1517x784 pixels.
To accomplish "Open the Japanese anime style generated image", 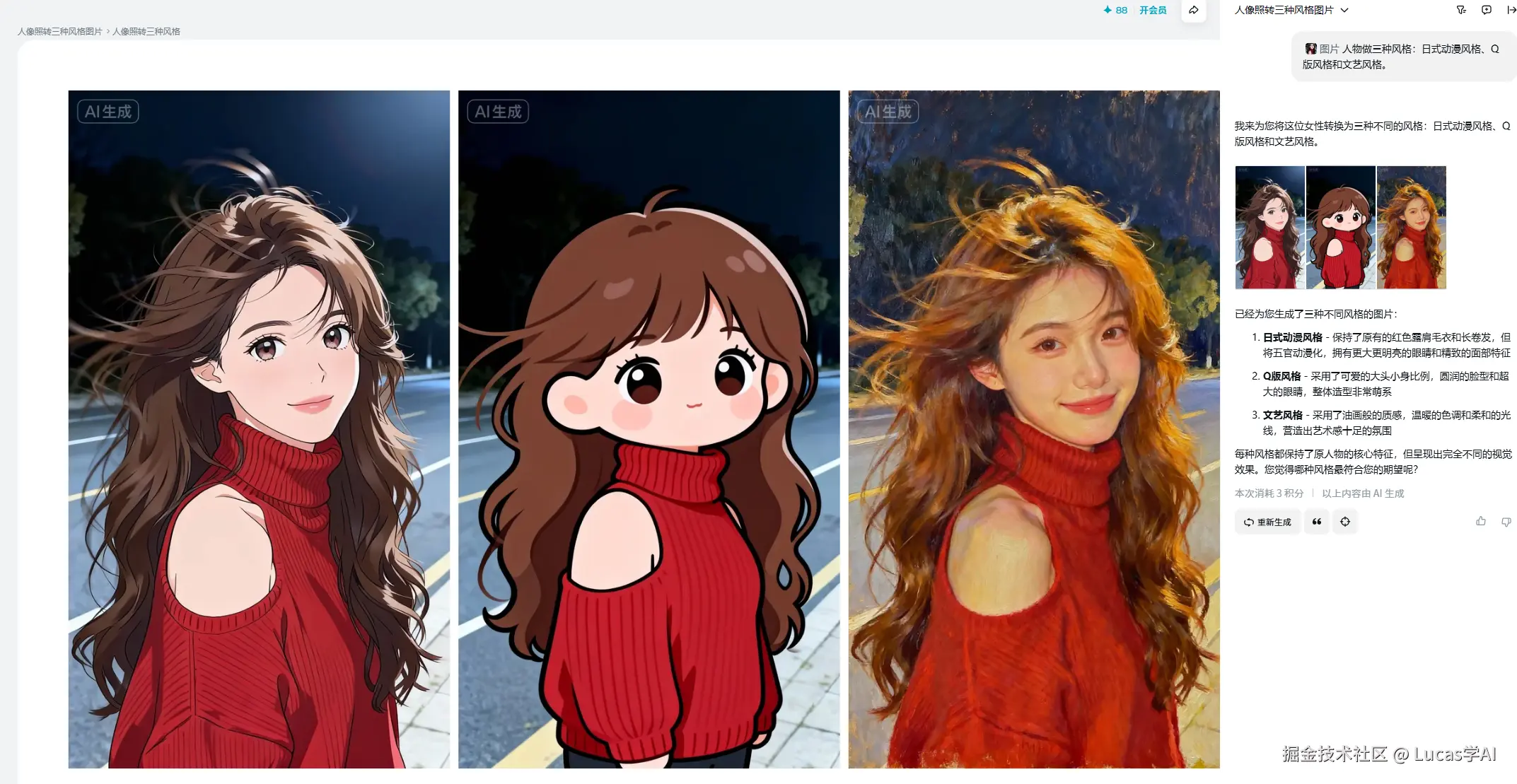I will click(259, 429).
